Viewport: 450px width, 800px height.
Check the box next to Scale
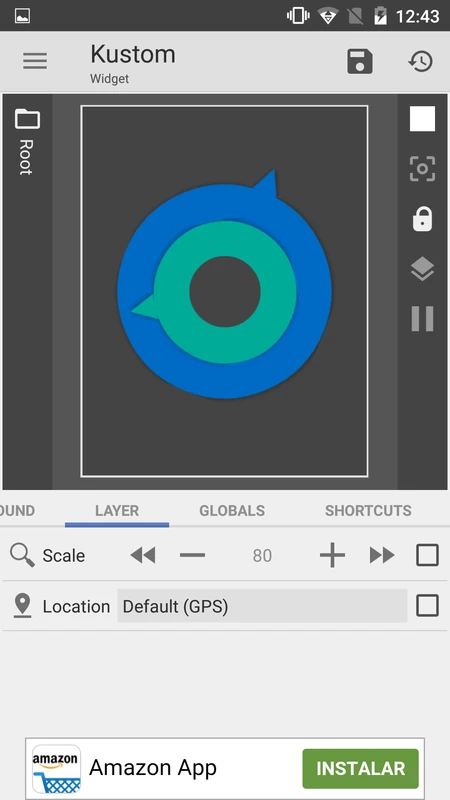click(x=428, y=555)
